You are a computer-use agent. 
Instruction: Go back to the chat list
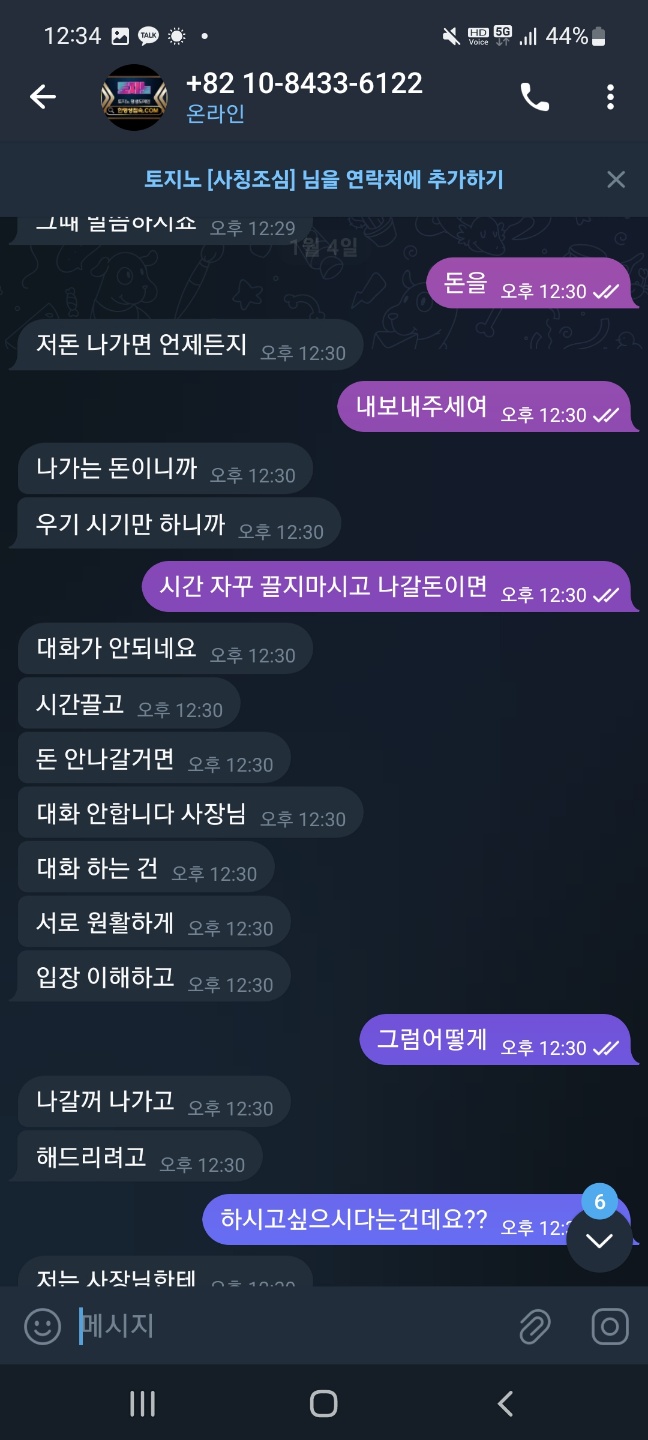tap(42, 97)
